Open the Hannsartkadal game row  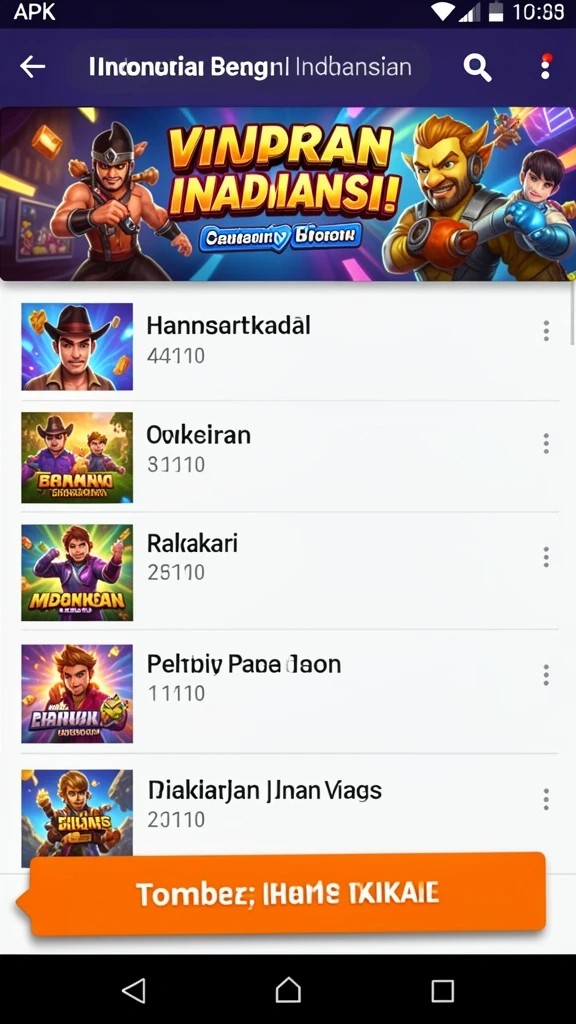(x=290, y=346)
